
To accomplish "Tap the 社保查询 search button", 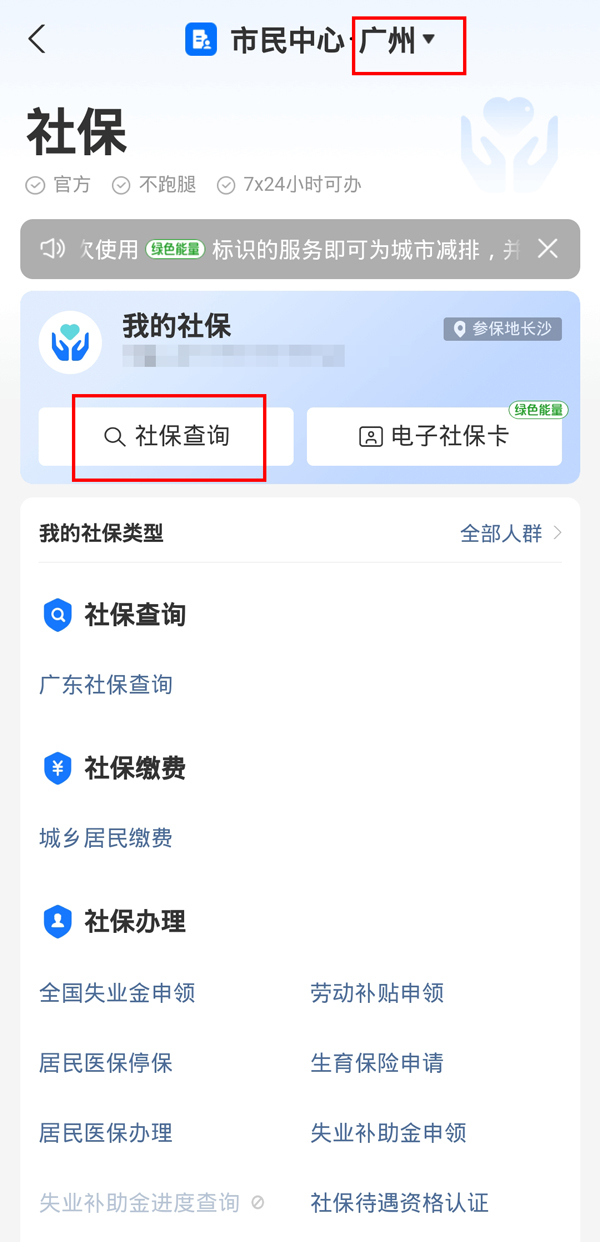I will coord(167,437).
